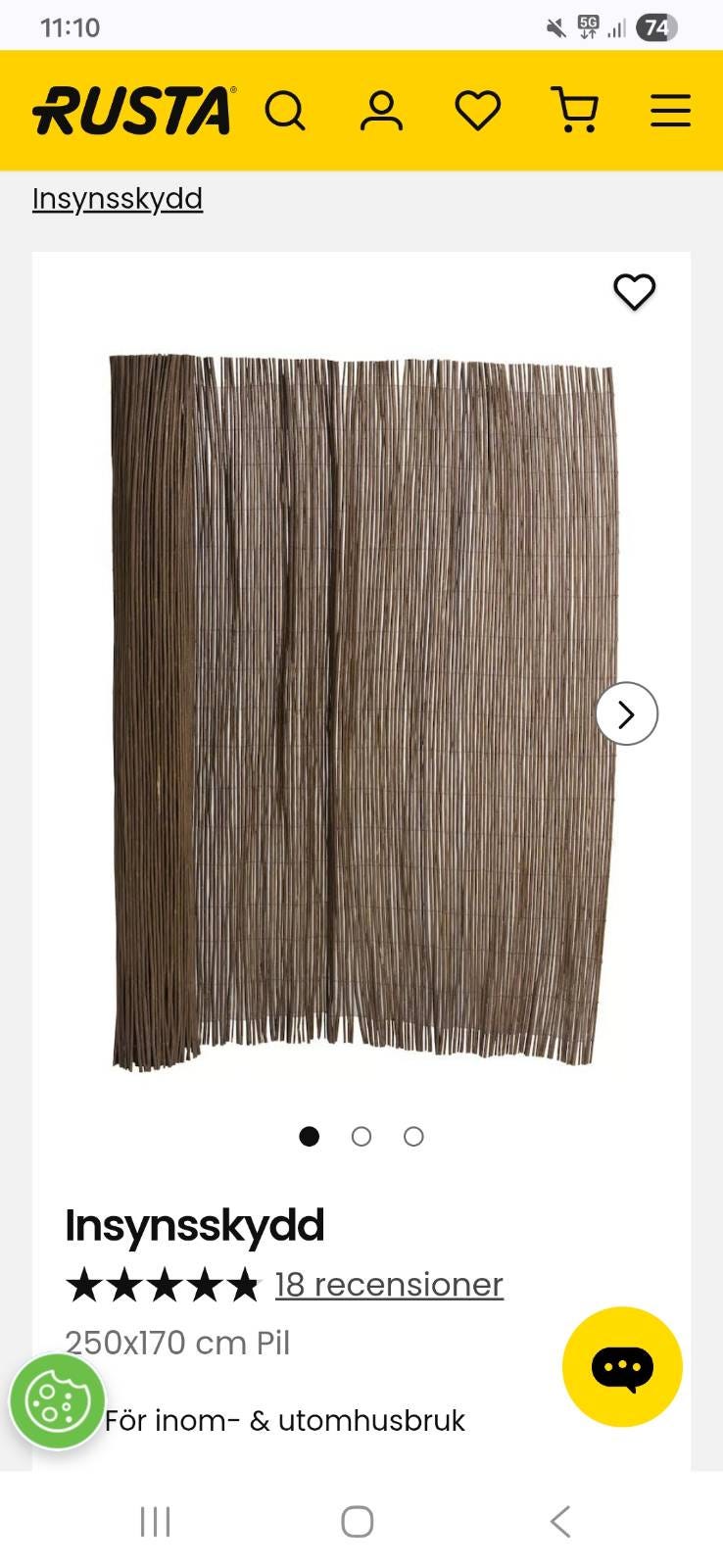The height and width of the screenshot is (1568, 723).
Task: Open the shopping cart
Action: tap(575, 110)
